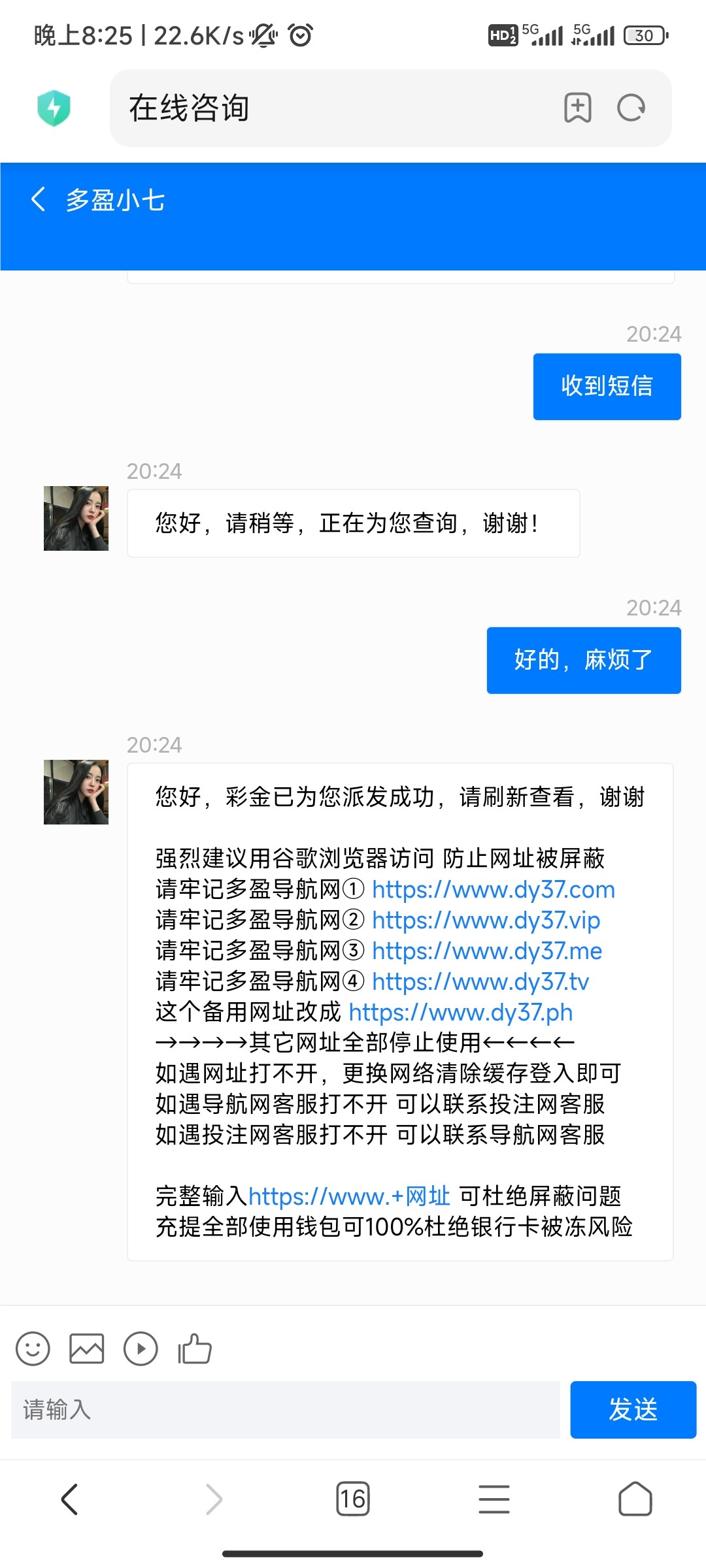Screen dimensions: 706x1568
Task: Send the message with 发送
Action: 633,1410
